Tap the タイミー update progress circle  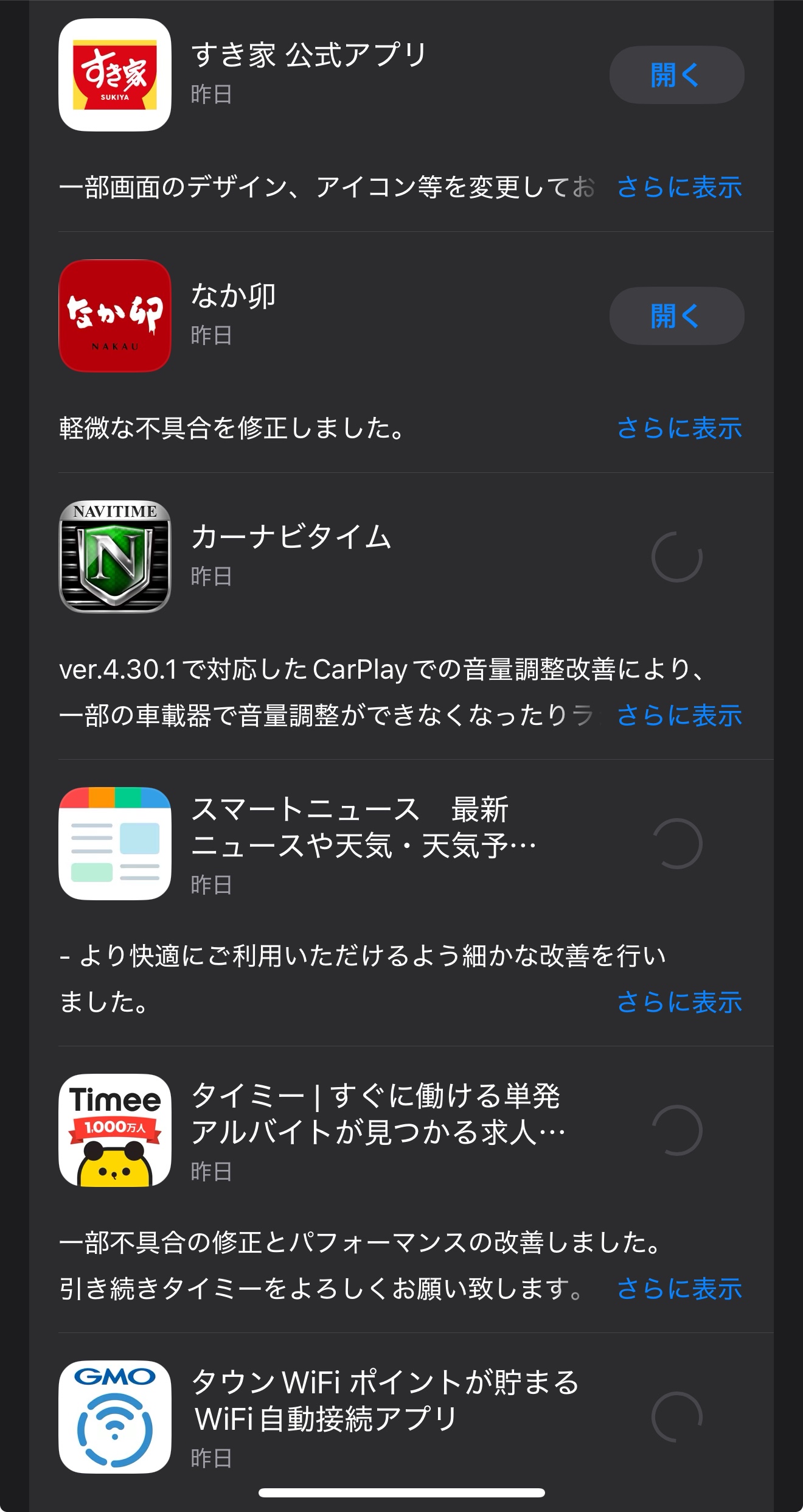click(x=676, y=1130)
